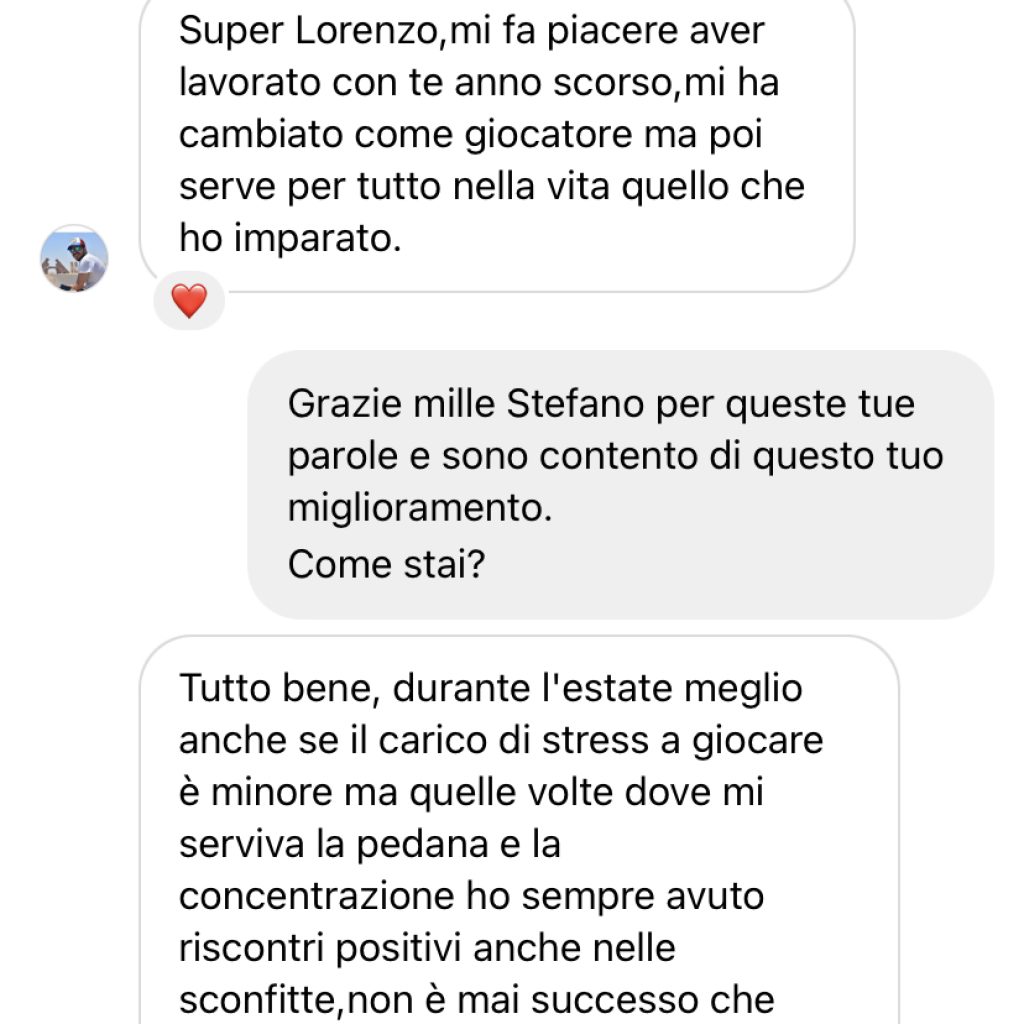This screenshot has height=1024, width=1024.
Task: Tap the red heart reaction under the first message
Action: (x=189, y=300)
